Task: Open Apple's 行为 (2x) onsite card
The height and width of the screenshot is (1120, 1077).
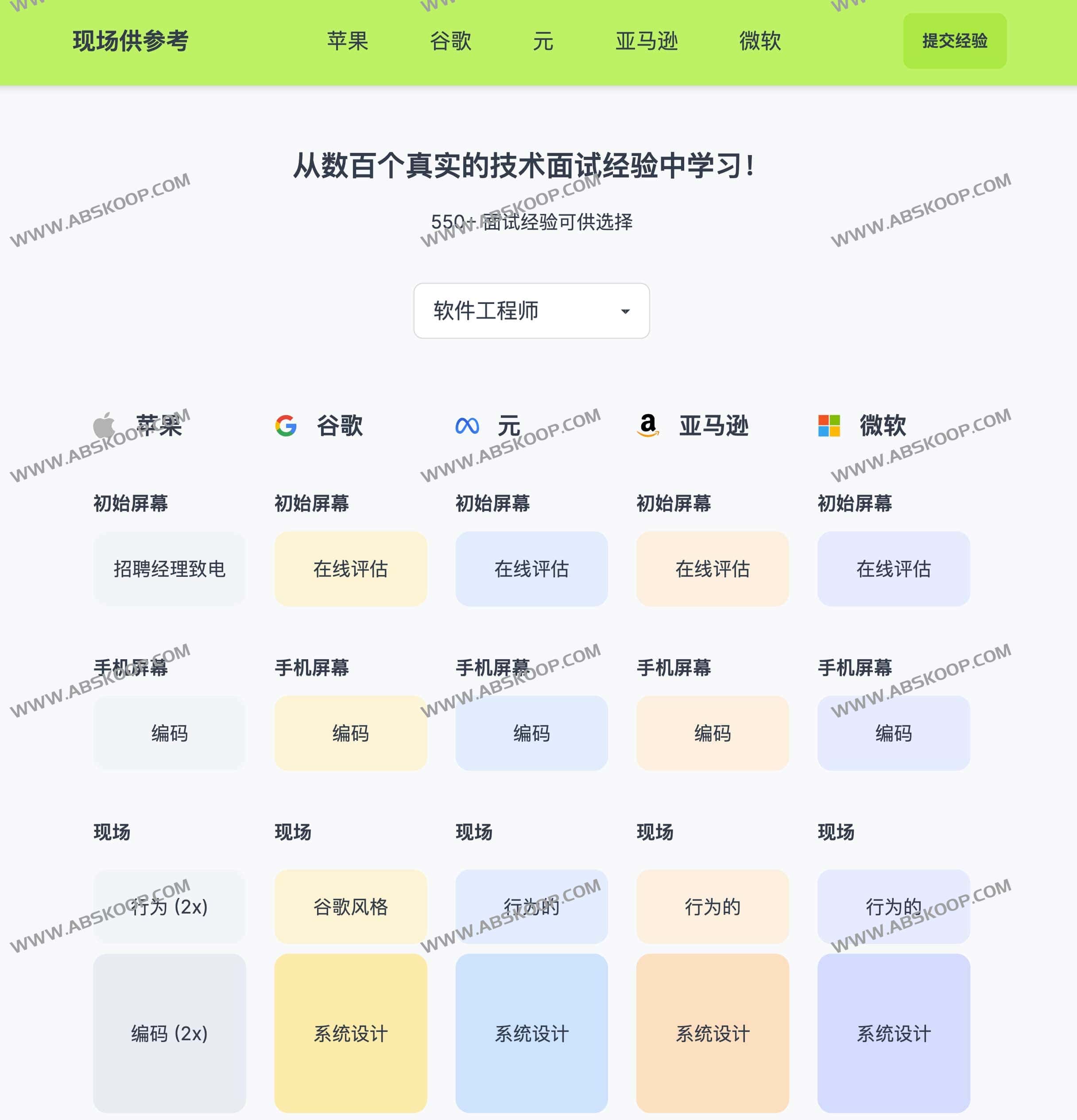Action: (170, 906)
